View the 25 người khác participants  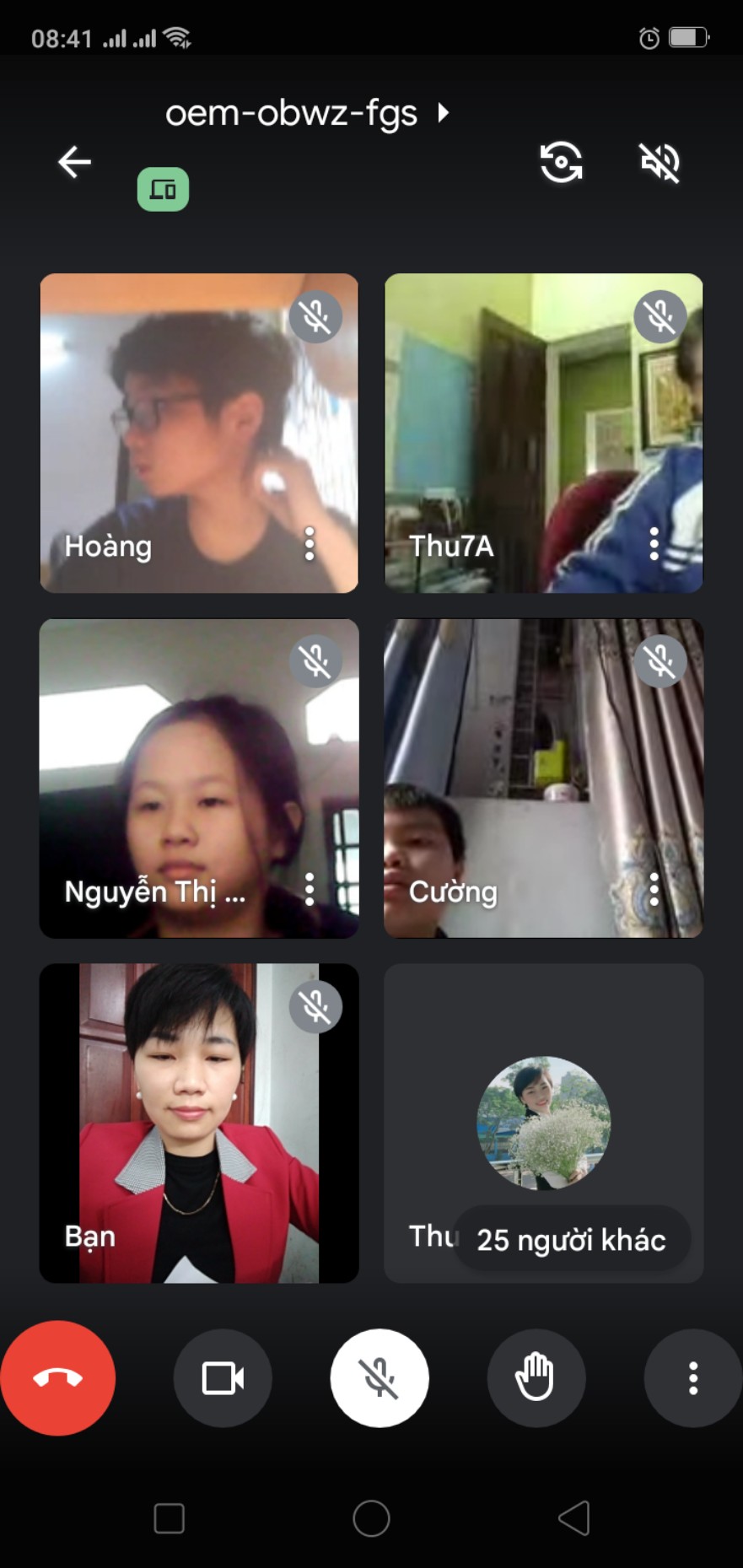[x=571, y=1239]
